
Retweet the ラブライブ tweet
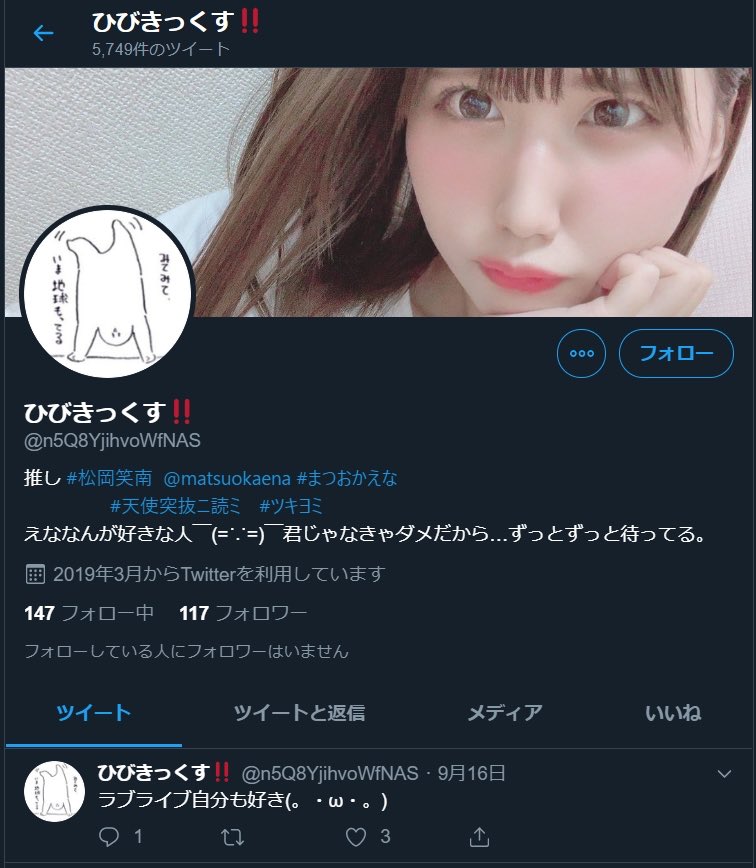tap(233, 836)
